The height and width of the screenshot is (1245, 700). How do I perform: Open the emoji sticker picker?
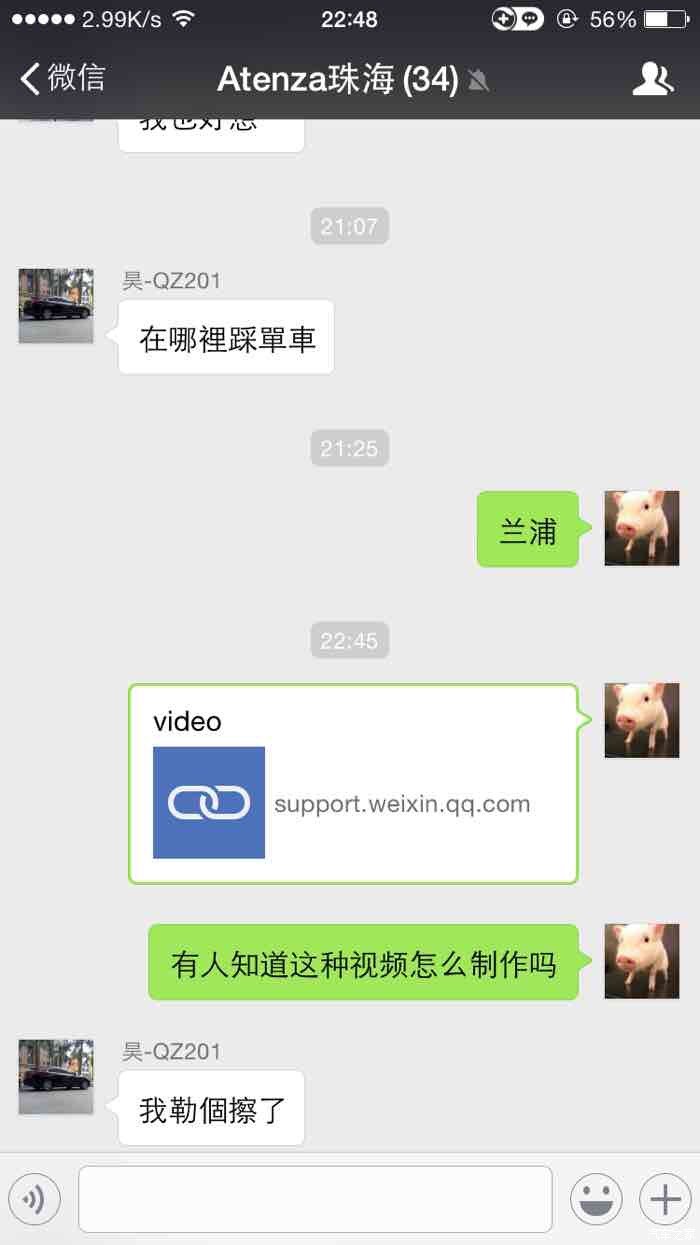click(596, 1199)
